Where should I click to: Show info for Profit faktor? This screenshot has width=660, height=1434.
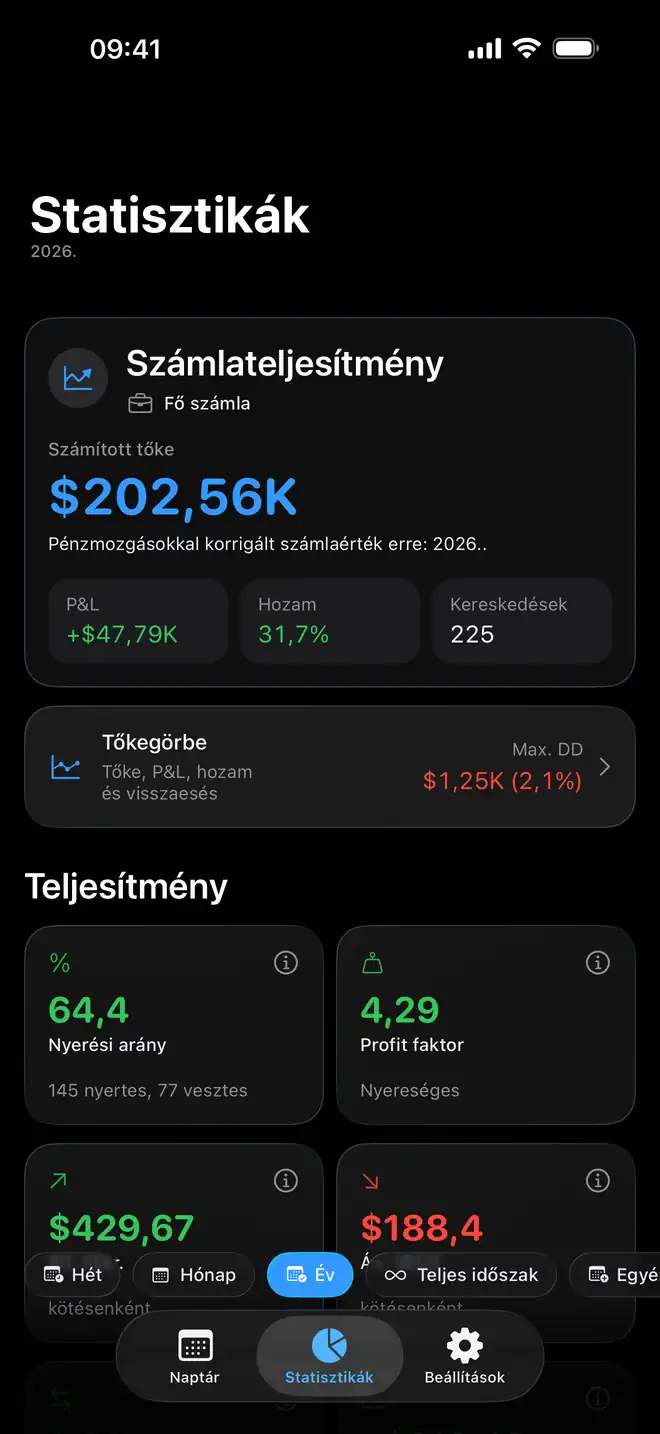click(x=598, y=963)
